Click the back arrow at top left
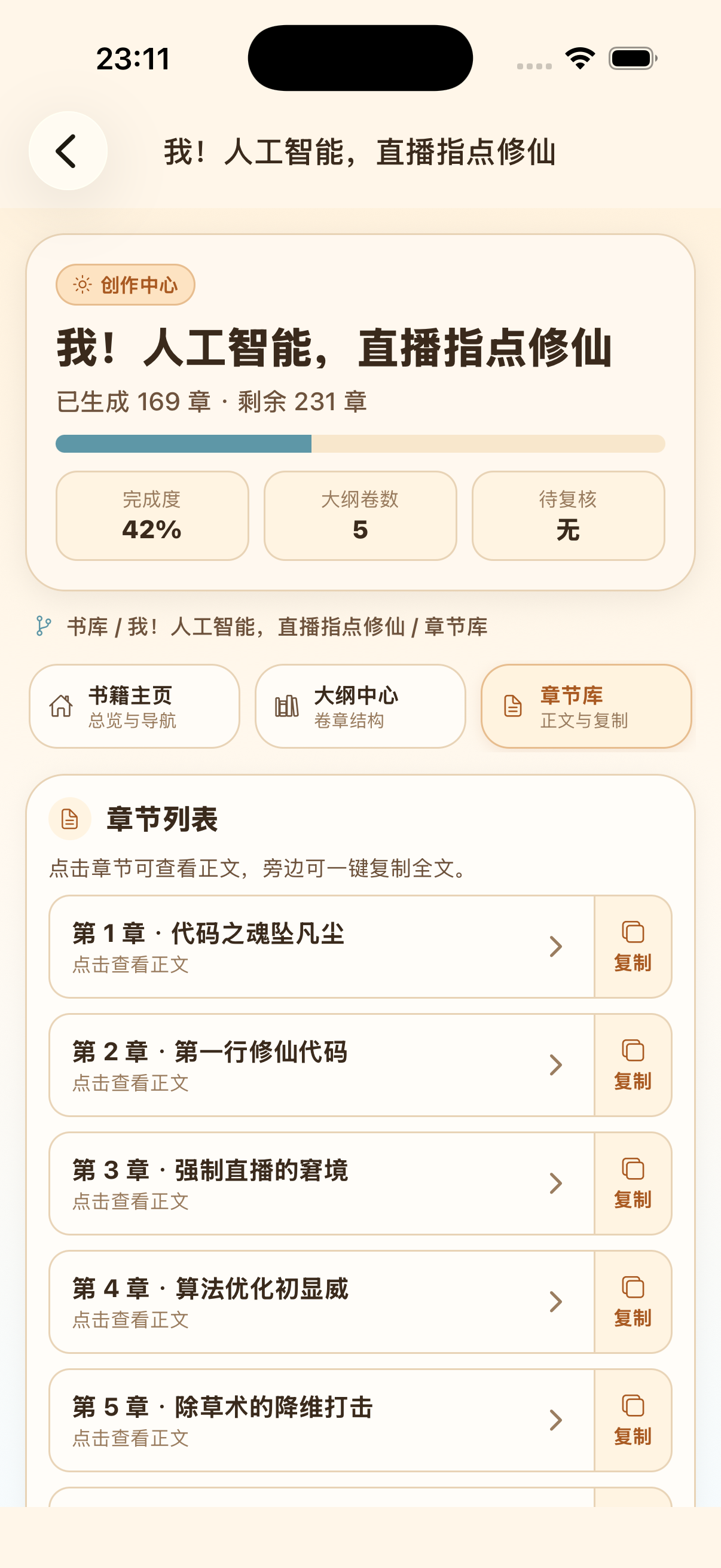 point(68,150)
